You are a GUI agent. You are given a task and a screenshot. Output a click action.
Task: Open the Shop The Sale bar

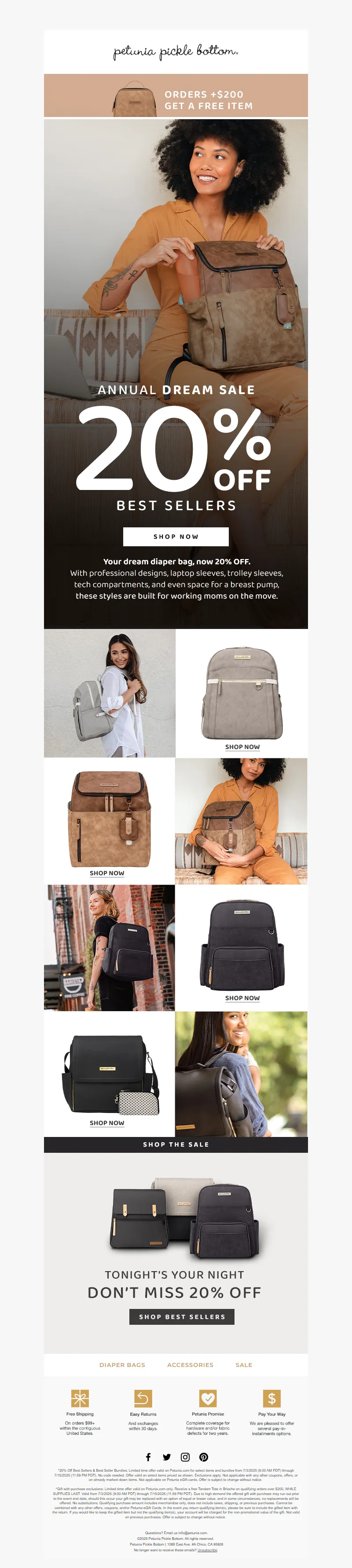click(x=176, y=1144)
